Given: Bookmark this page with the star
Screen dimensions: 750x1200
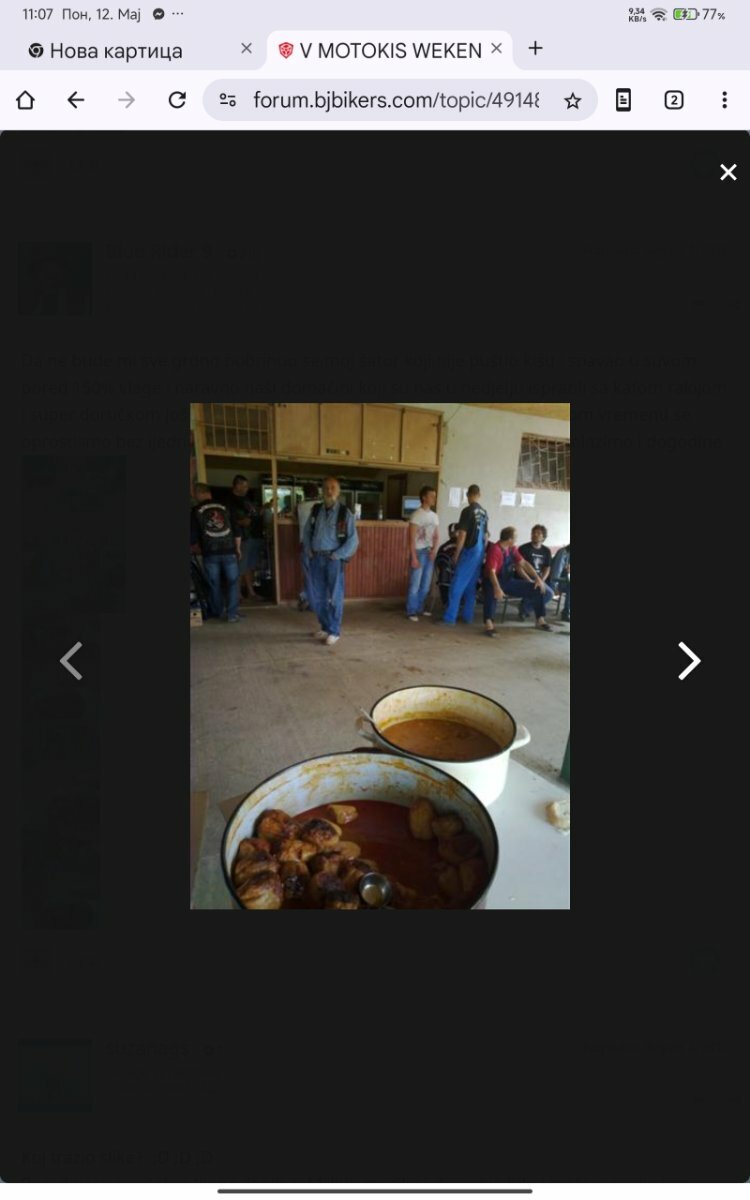Looking at the screenshot, I should click(572, 100).
